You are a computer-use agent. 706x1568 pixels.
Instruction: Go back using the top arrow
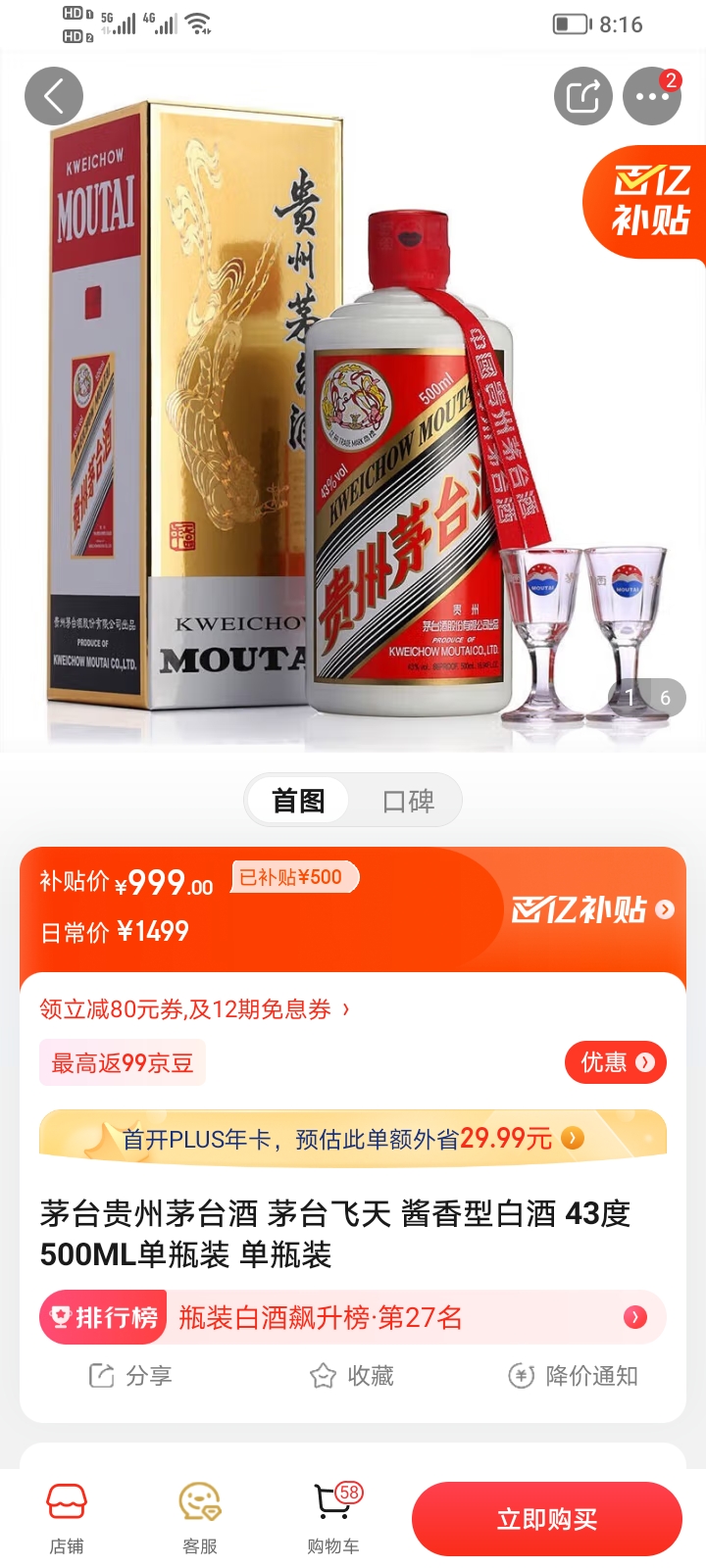pyautogui.click(x=54, y=96)
